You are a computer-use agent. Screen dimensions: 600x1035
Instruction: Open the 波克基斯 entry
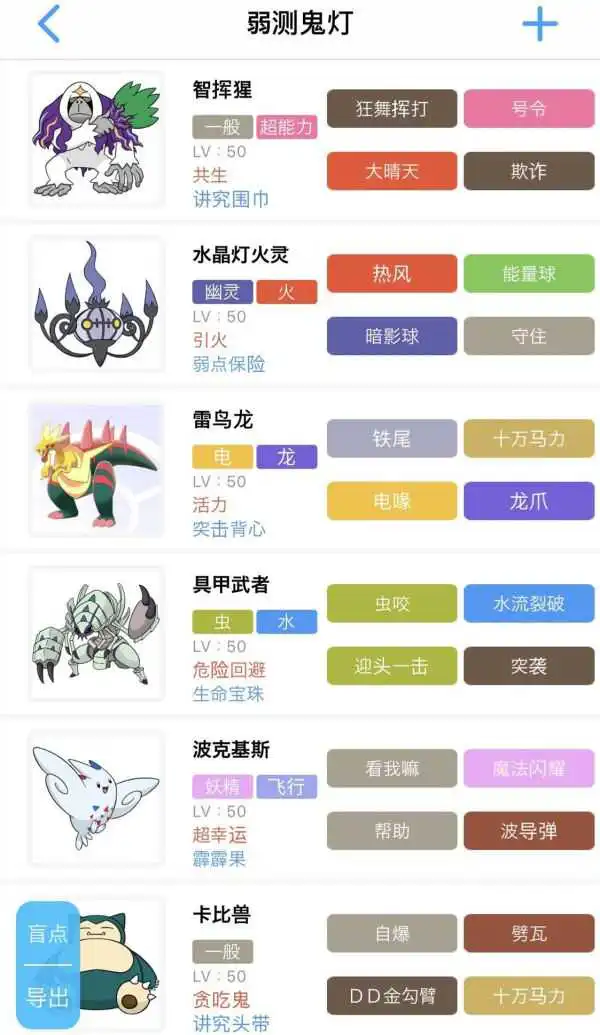(x=230, y=750)
